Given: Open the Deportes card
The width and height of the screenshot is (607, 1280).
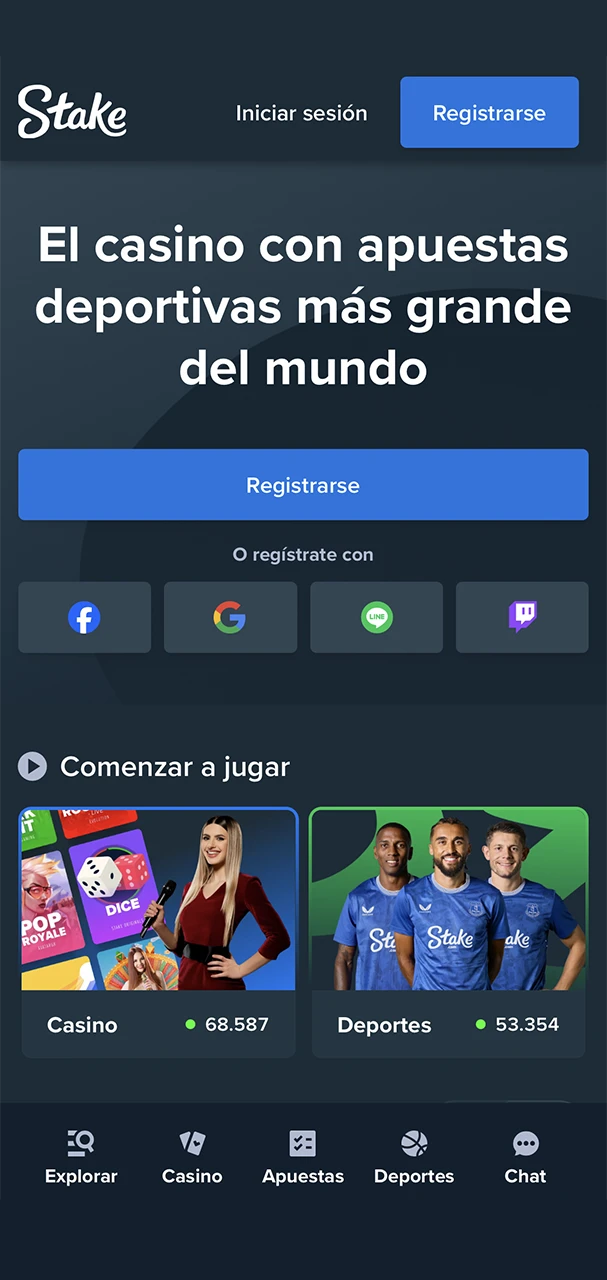Looking at the screenshot, I should [448, 932].
